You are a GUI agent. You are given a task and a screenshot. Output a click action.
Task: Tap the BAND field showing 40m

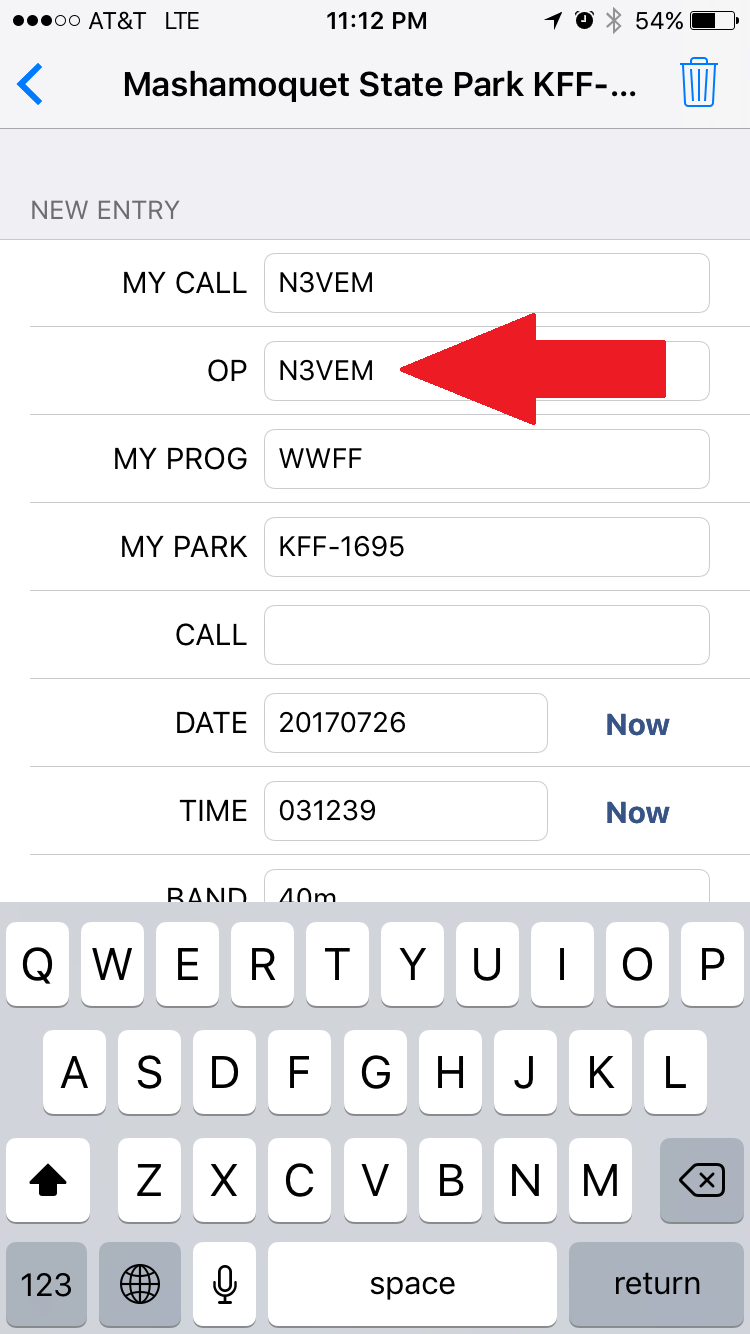pos(487,886)
